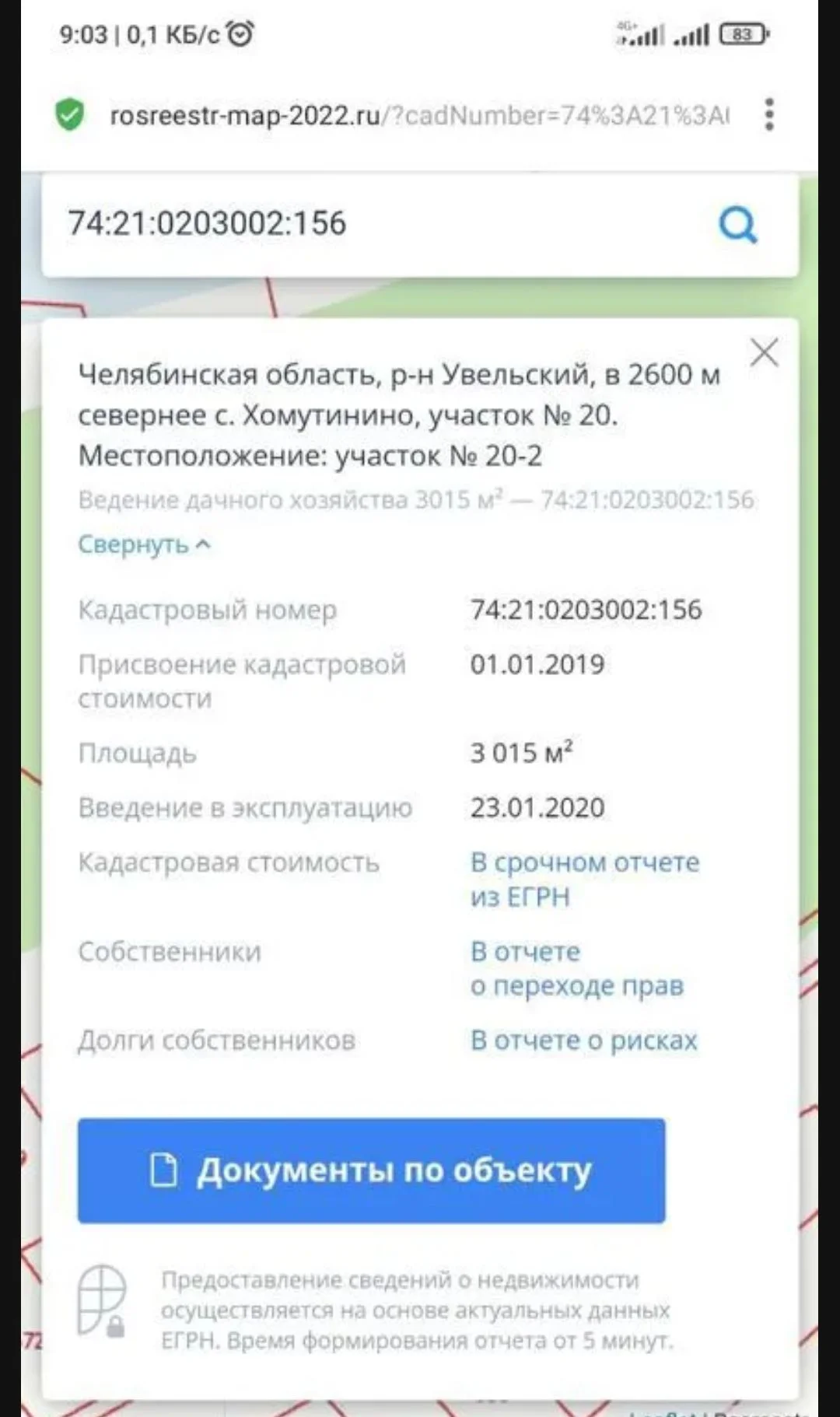Tap the browser address bar URL
840x1417 pixels.
[x=420, y=115]
